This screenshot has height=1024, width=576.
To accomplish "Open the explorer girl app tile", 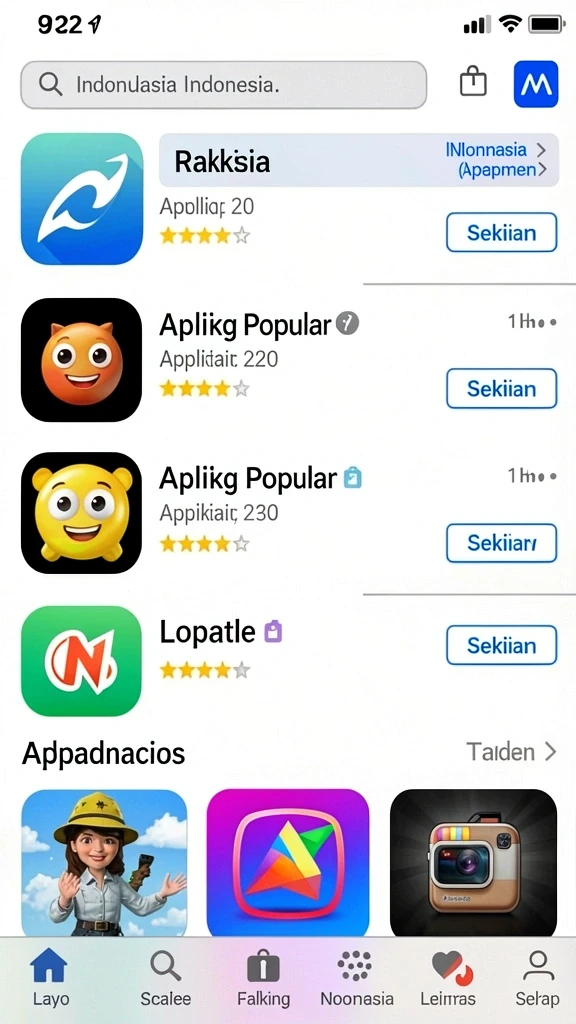I will 104,863.
